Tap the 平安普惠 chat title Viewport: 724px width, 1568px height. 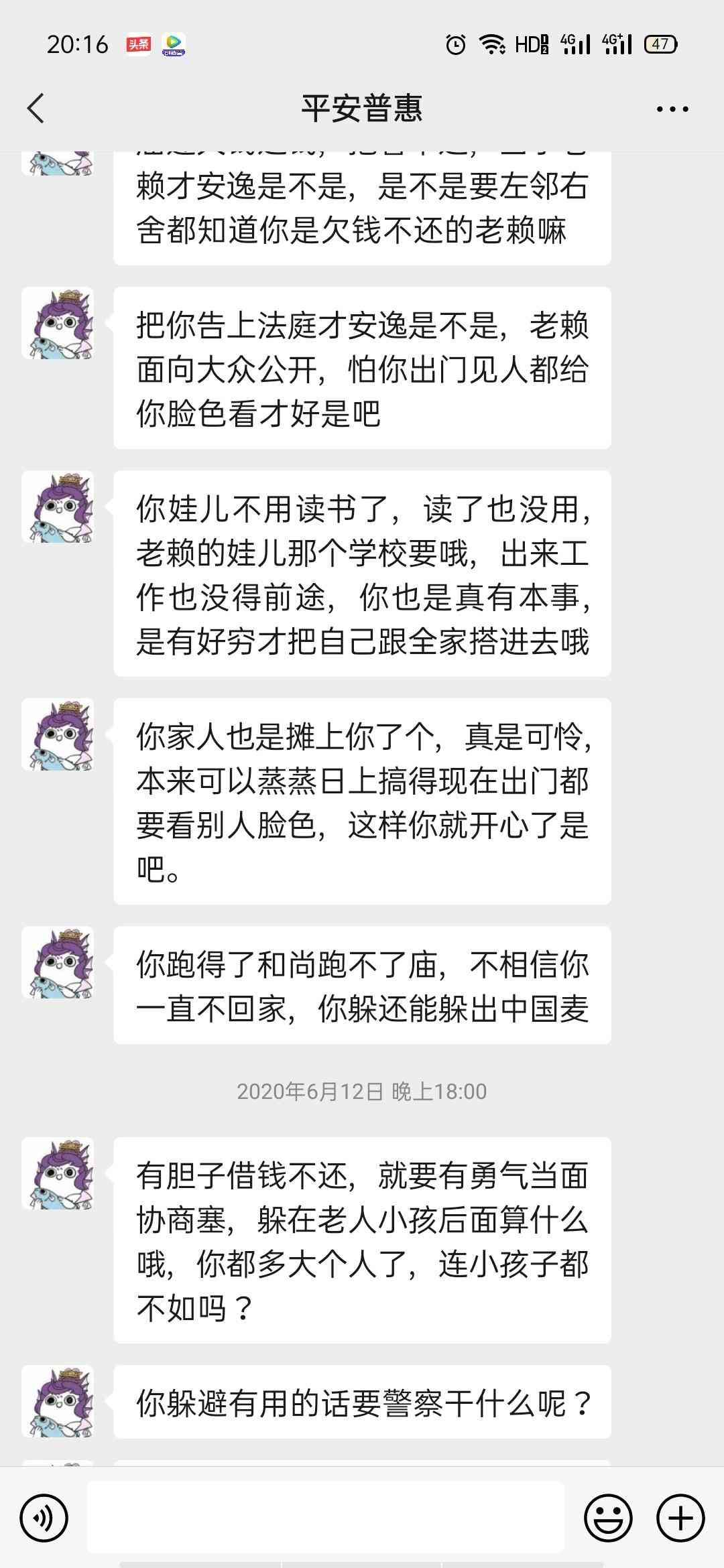(x=362, y=106)
